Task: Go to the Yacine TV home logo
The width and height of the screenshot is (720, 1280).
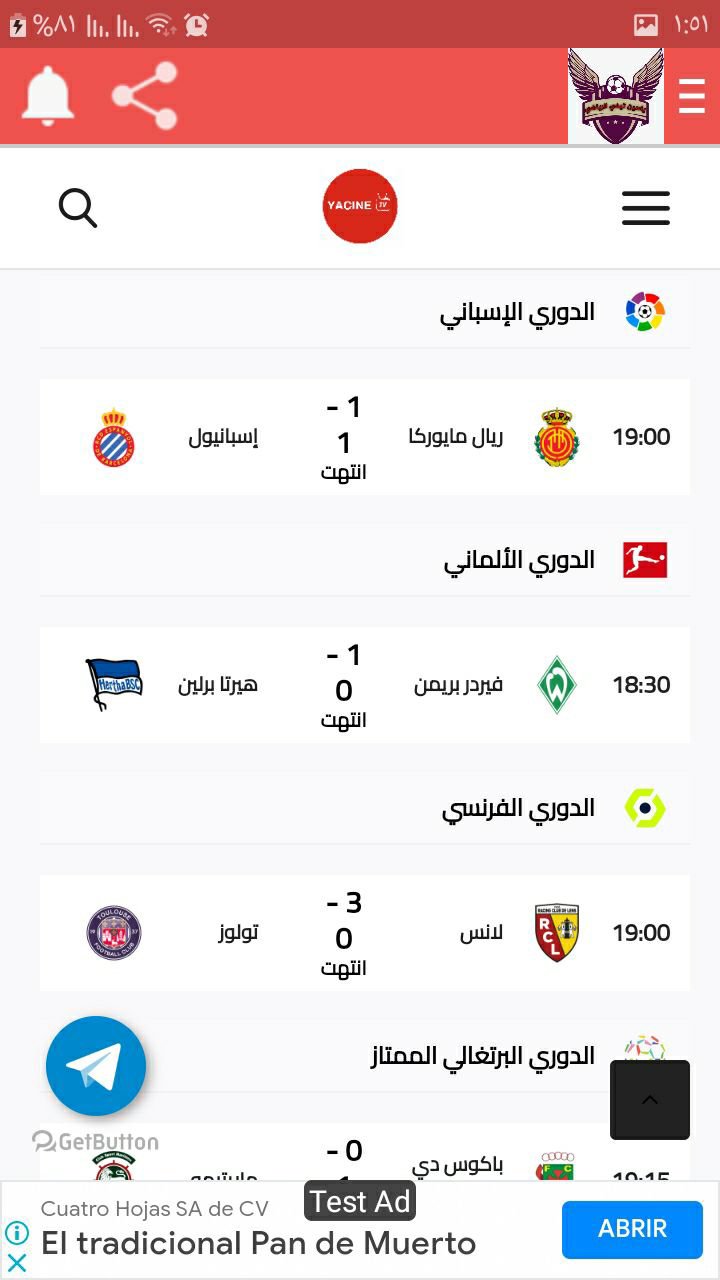Action: (360, 206)
